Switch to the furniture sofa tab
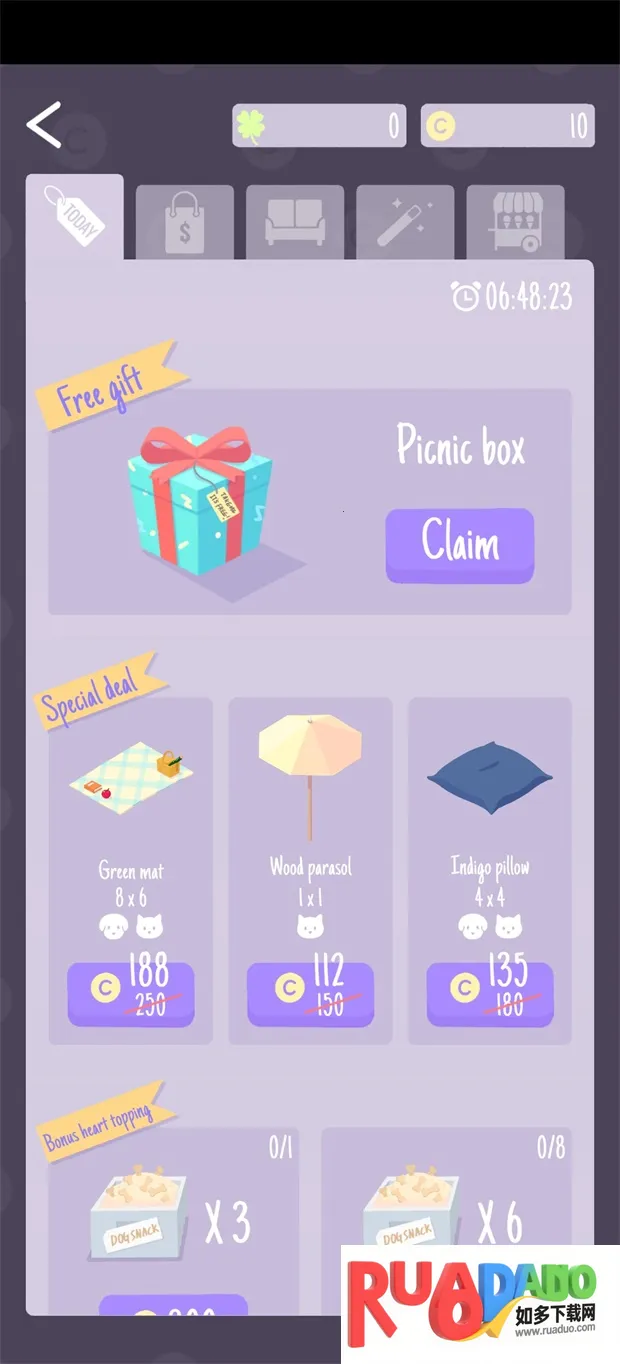The image size is (620, 1364). (x=294, y=222)
